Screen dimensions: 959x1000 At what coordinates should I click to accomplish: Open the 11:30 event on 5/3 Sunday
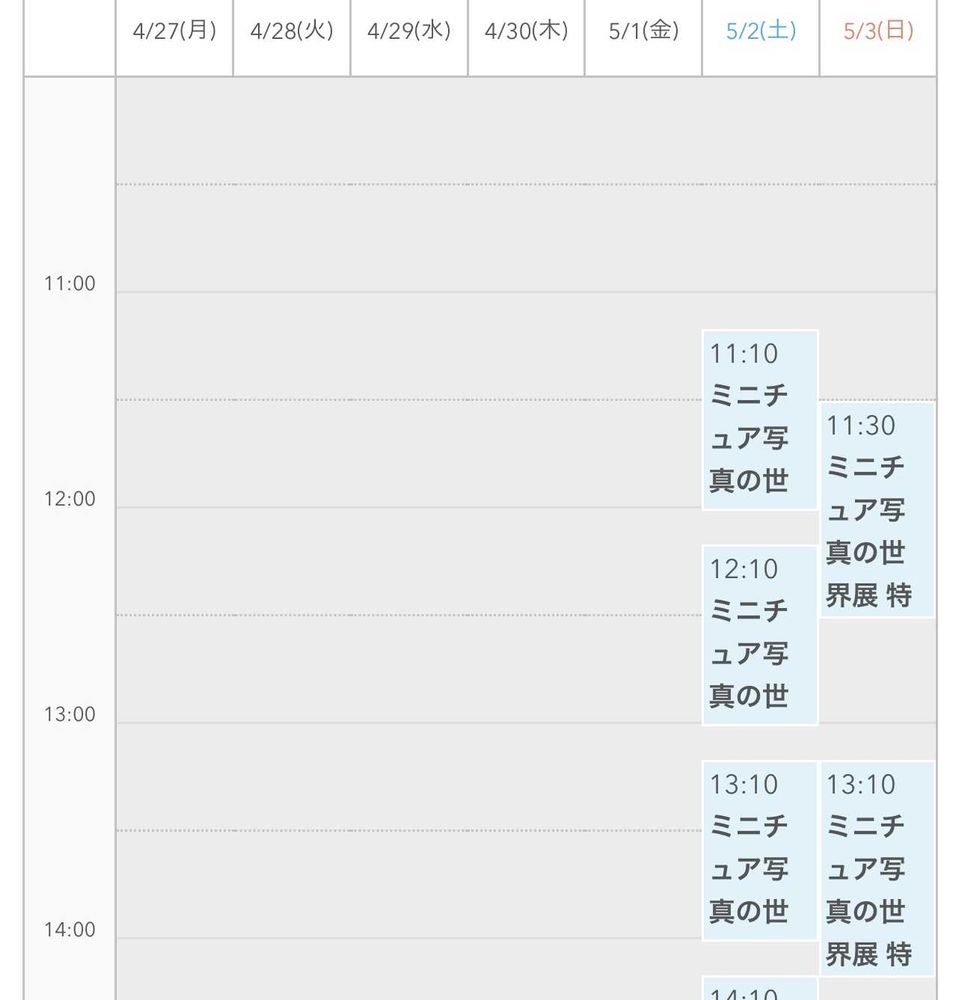click(877, 510)
